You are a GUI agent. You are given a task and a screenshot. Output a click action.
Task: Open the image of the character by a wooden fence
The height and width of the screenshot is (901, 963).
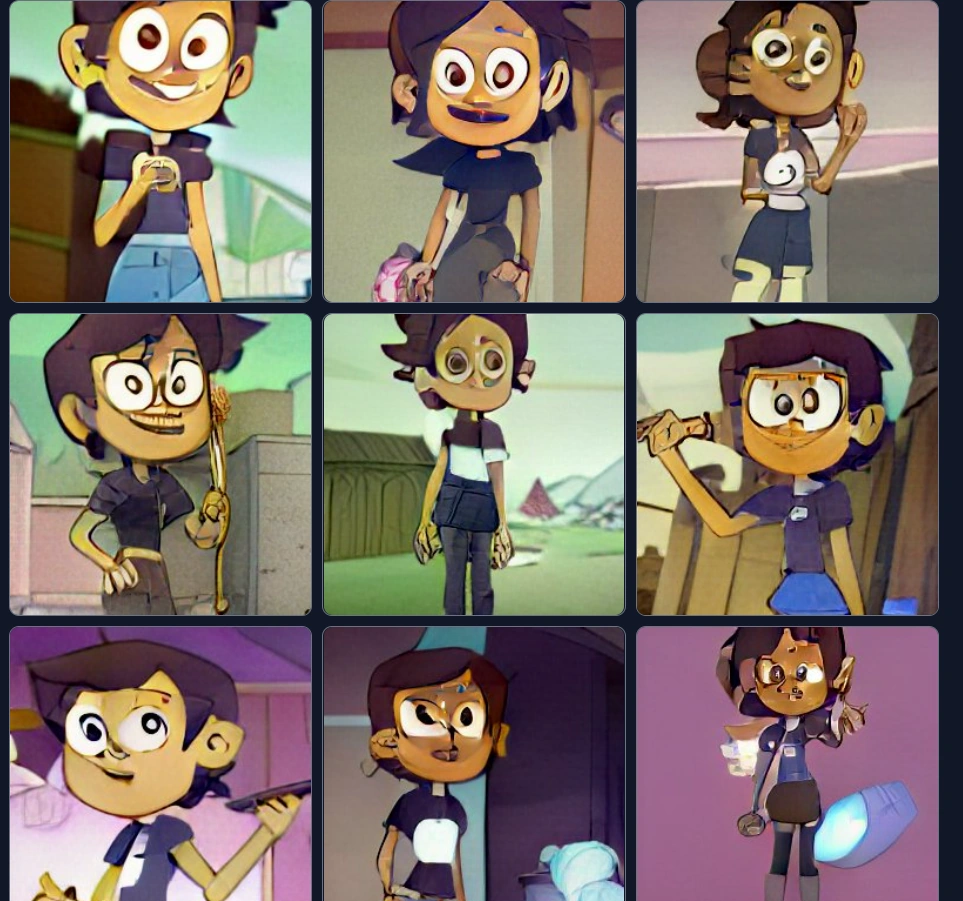787,464
